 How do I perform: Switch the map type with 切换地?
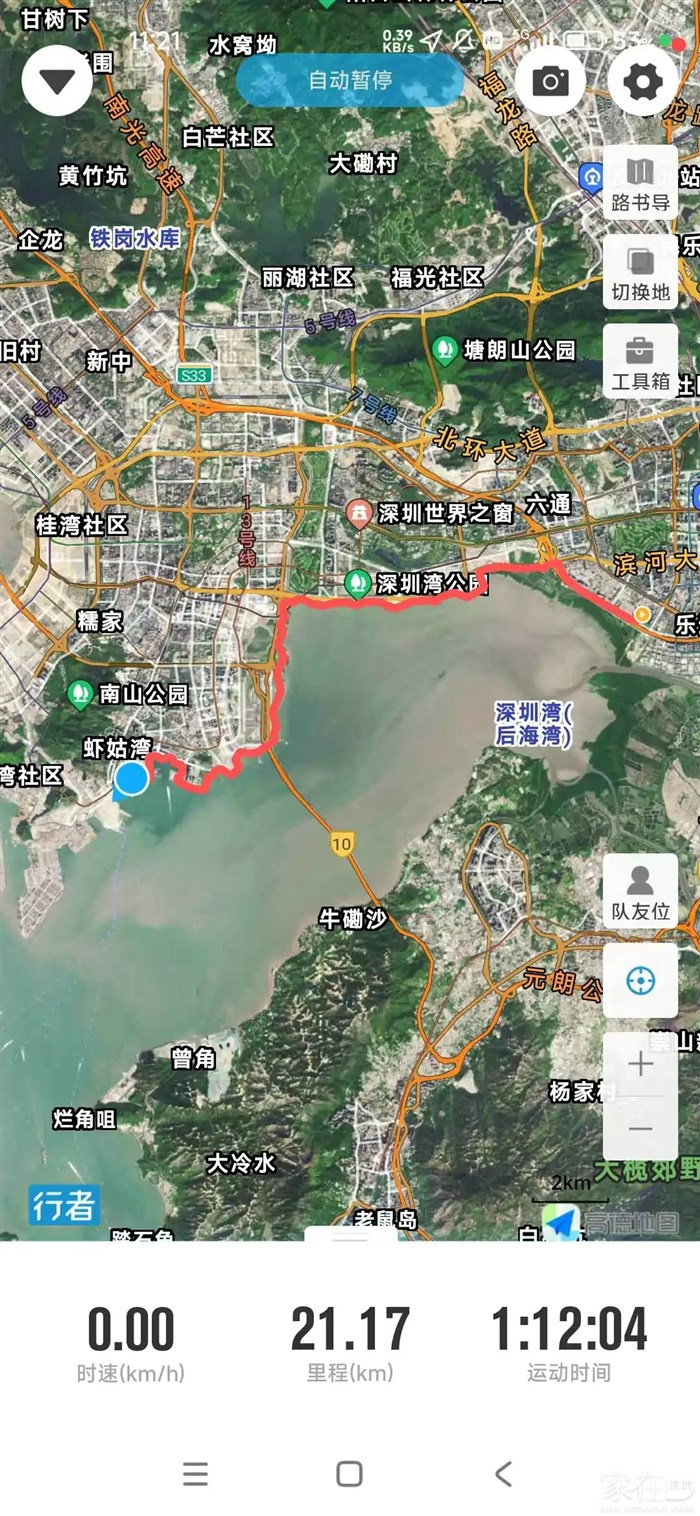[x=640, y=271]
